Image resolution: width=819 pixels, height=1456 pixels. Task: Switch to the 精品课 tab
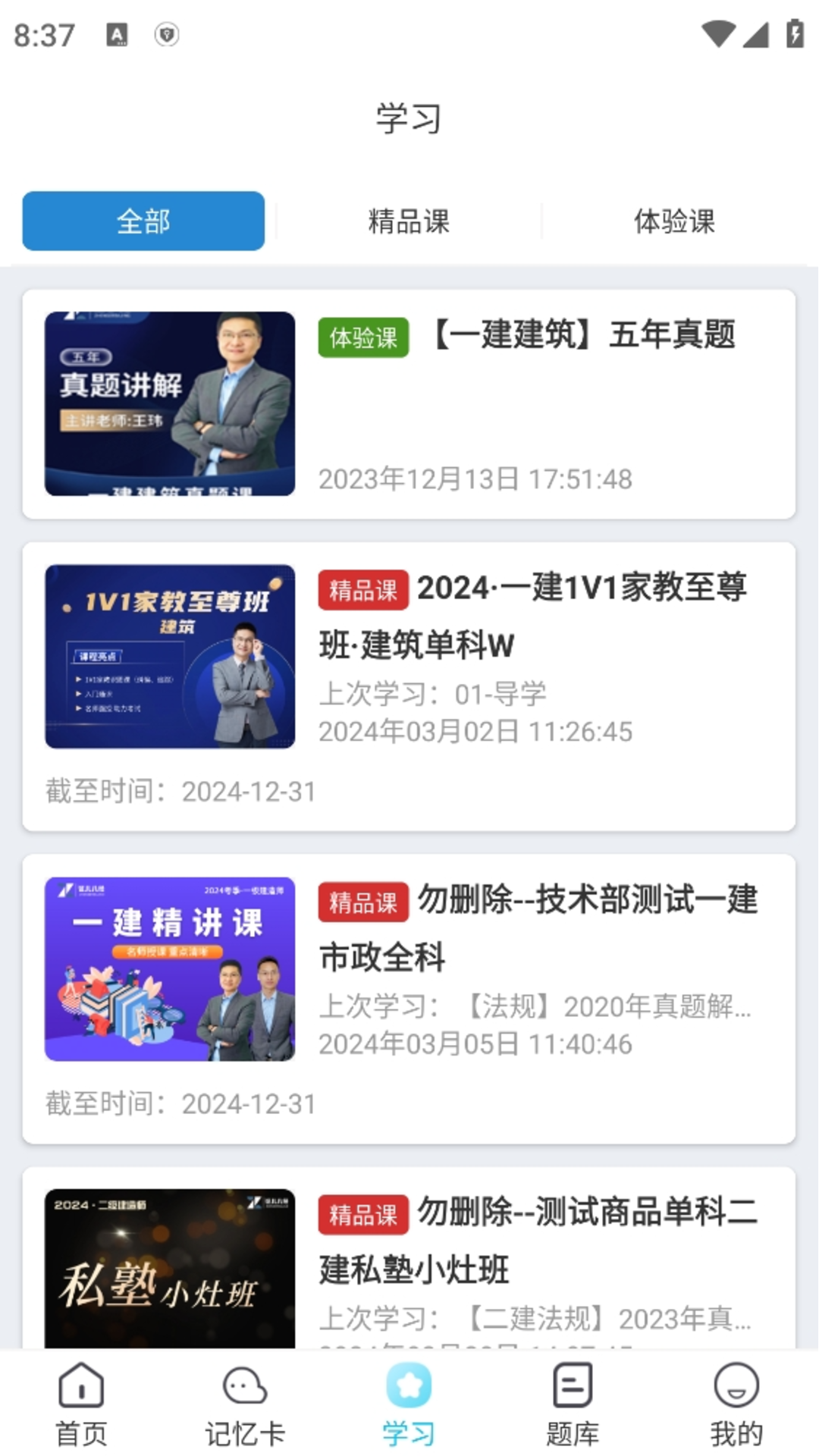tap(409, 220)
